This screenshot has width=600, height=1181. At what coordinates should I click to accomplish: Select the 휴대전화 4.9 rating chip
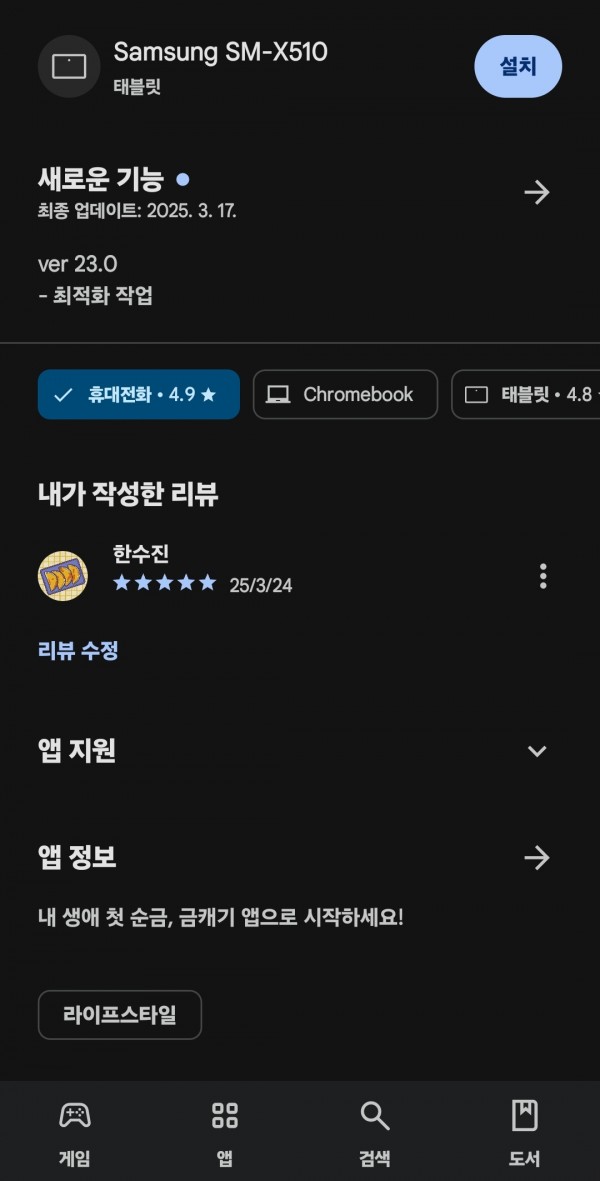pos(139,394)
